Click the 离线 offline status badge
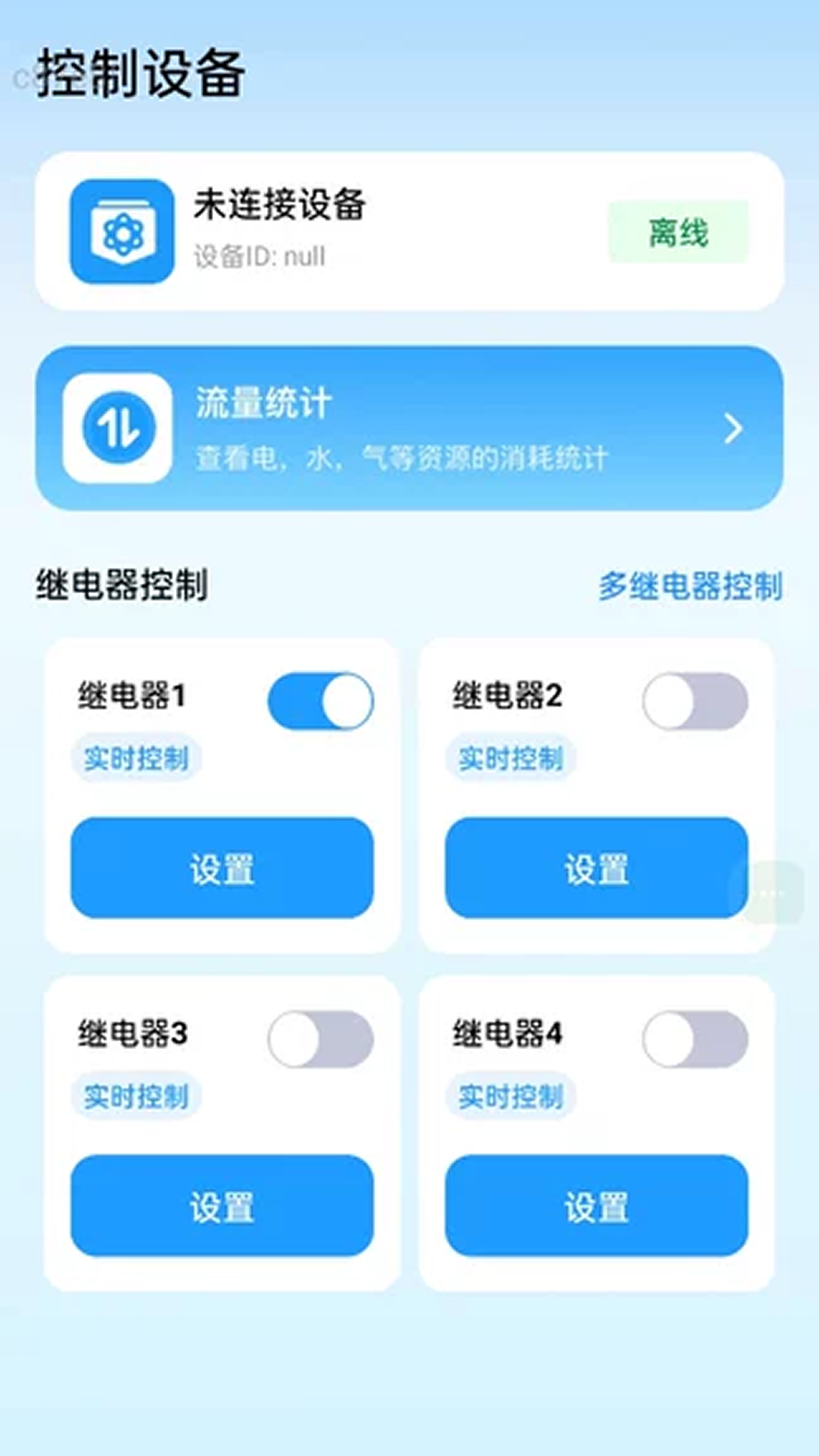This screenshot has height=1456, width=819. click(x=677, y=232)
